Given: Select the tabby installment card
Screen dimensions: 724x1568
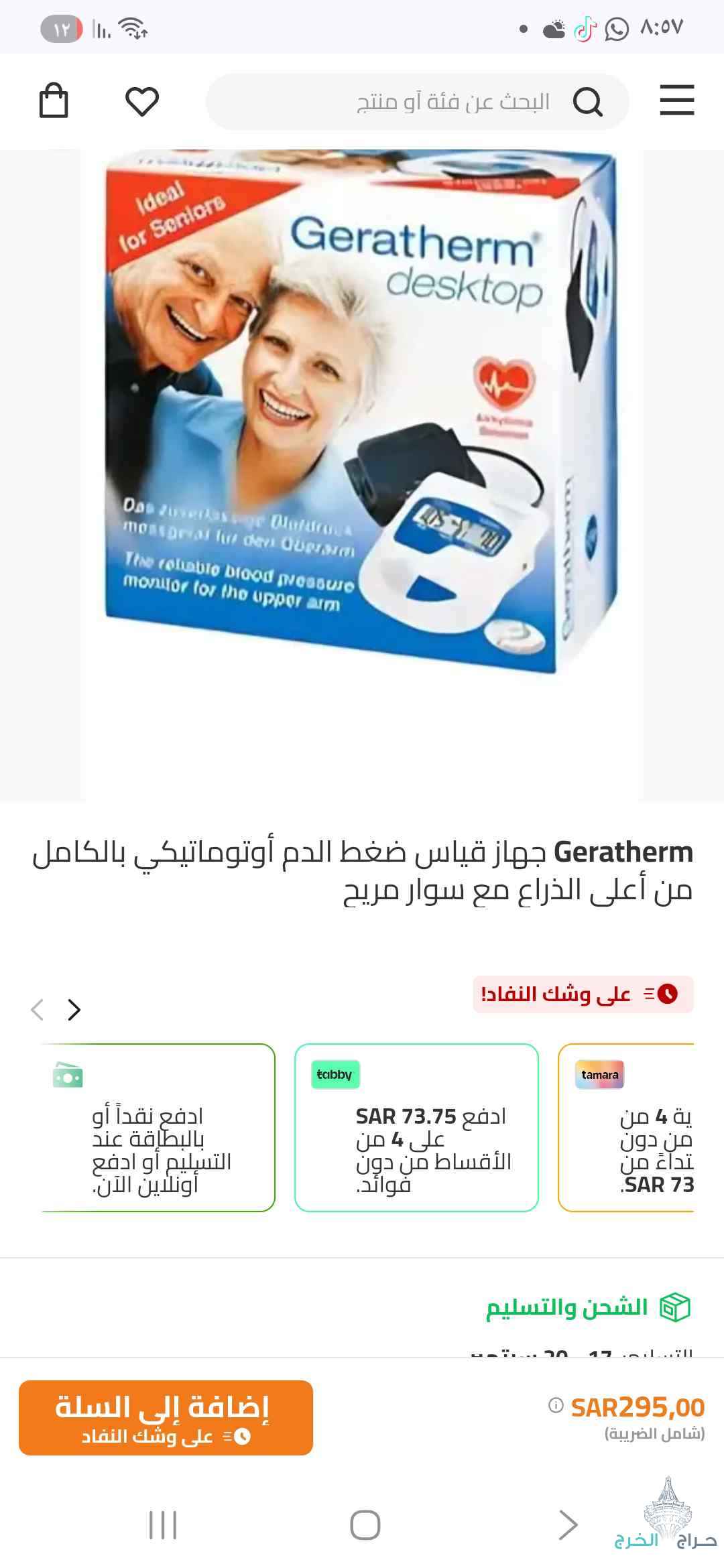Looking at the screenshot, I should [416, 1127].
